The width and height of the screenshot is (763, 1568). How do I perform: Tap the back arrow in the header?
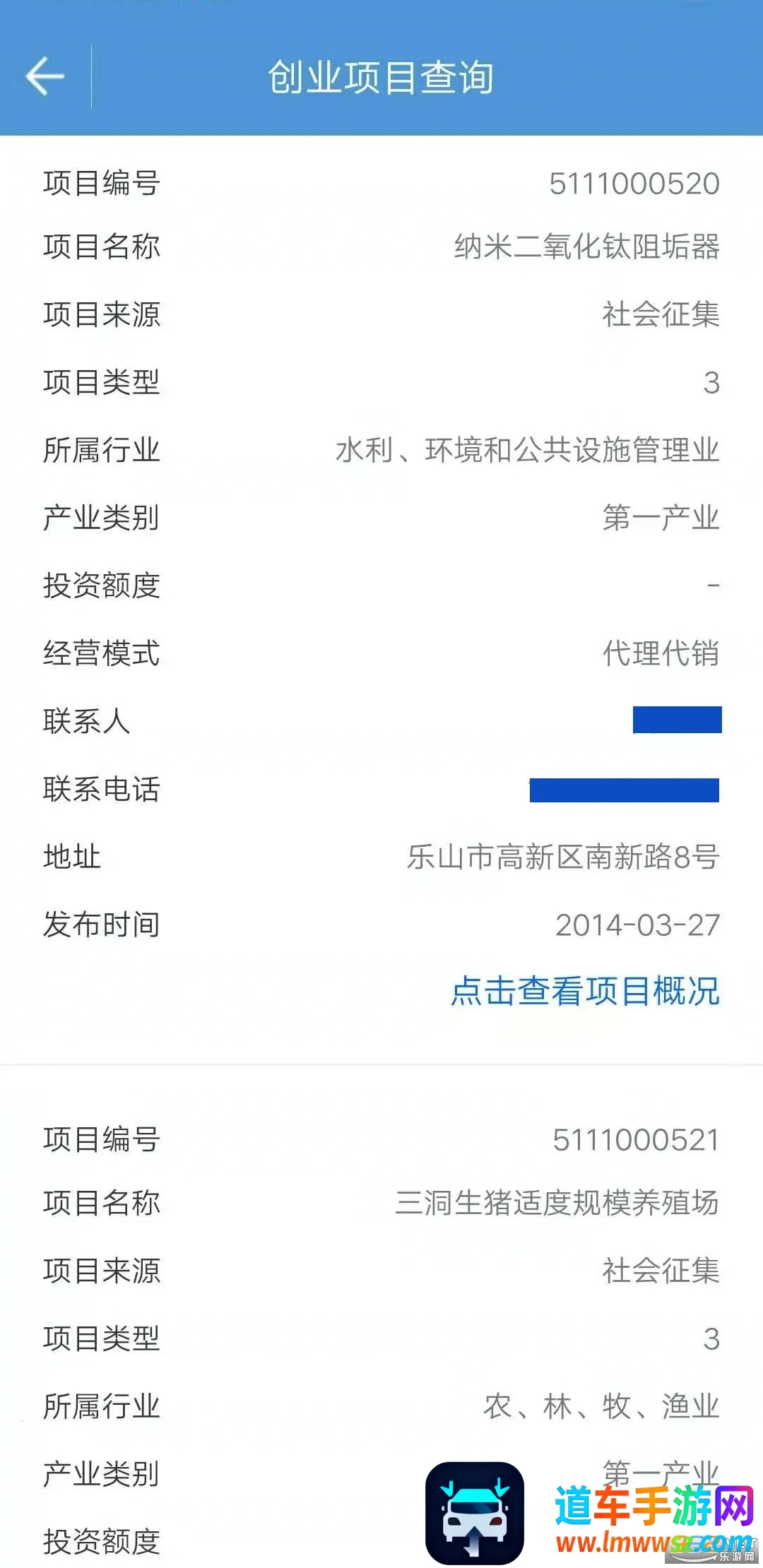pos(45,76)
